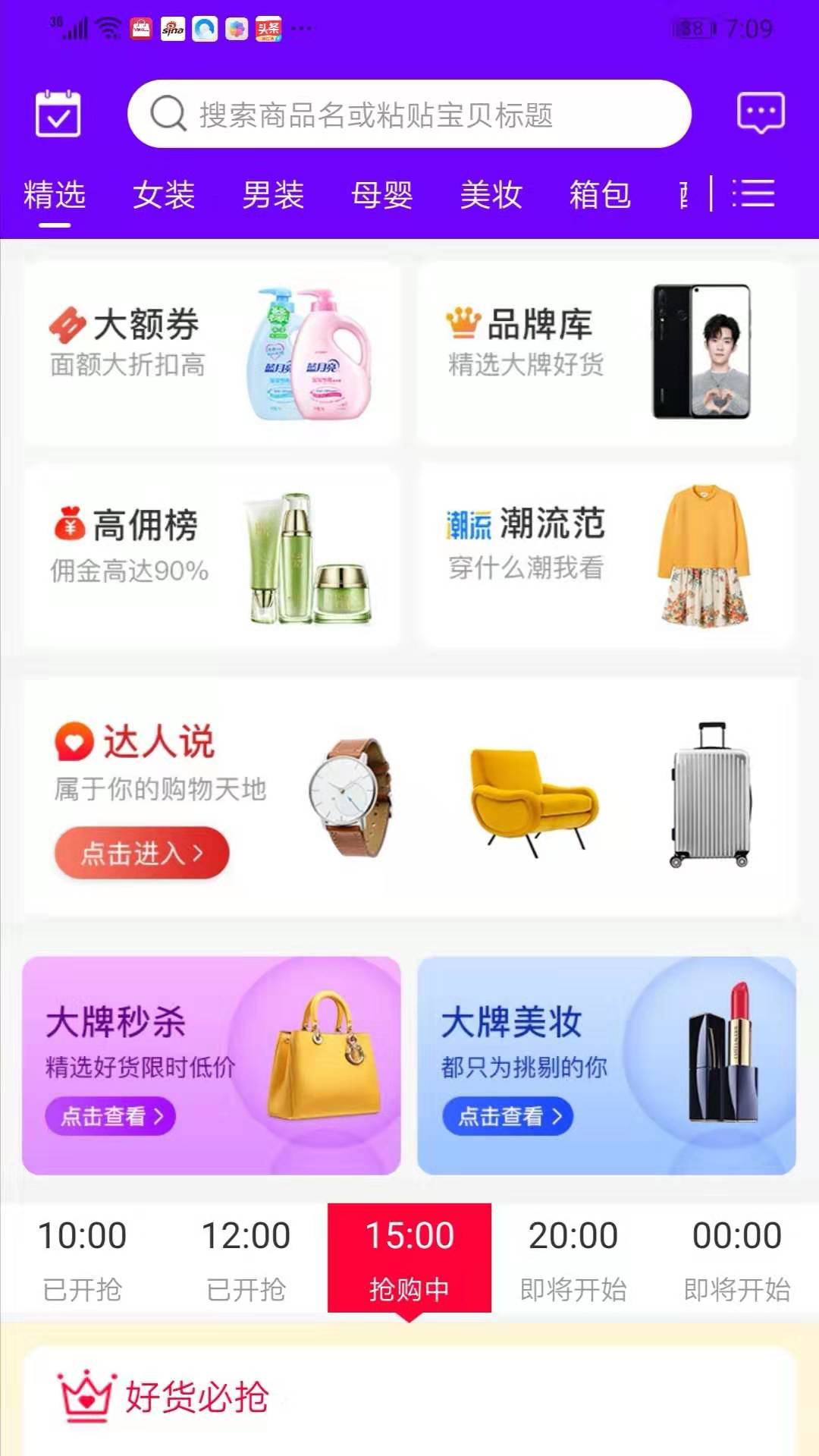Viewport: 819px width, 1456px height.
Task: Tap the crown icon on 品牌库 card
Action: (x=464, y=322)
